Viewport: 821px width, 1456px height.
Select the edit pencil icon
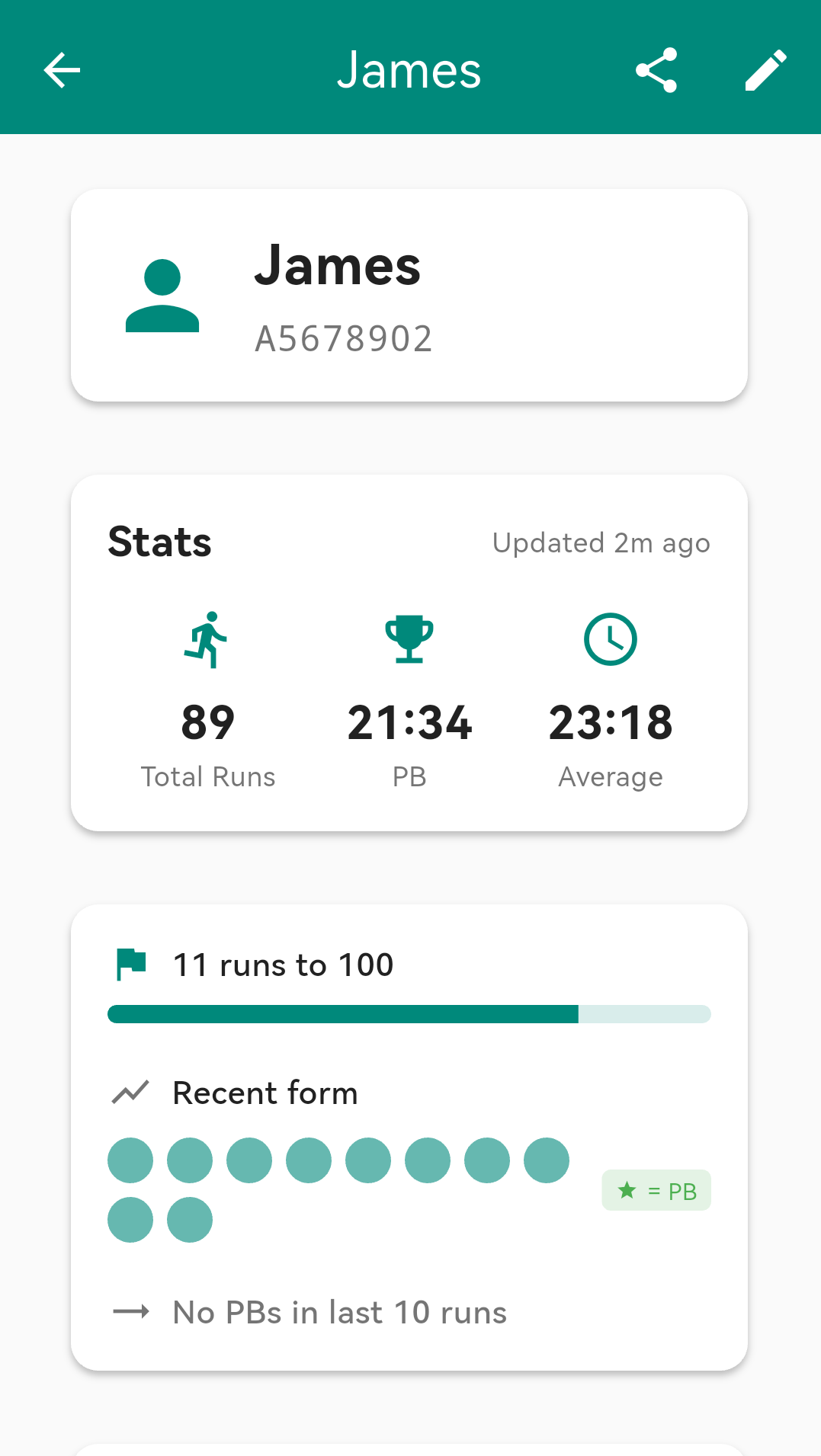[765, 69]
